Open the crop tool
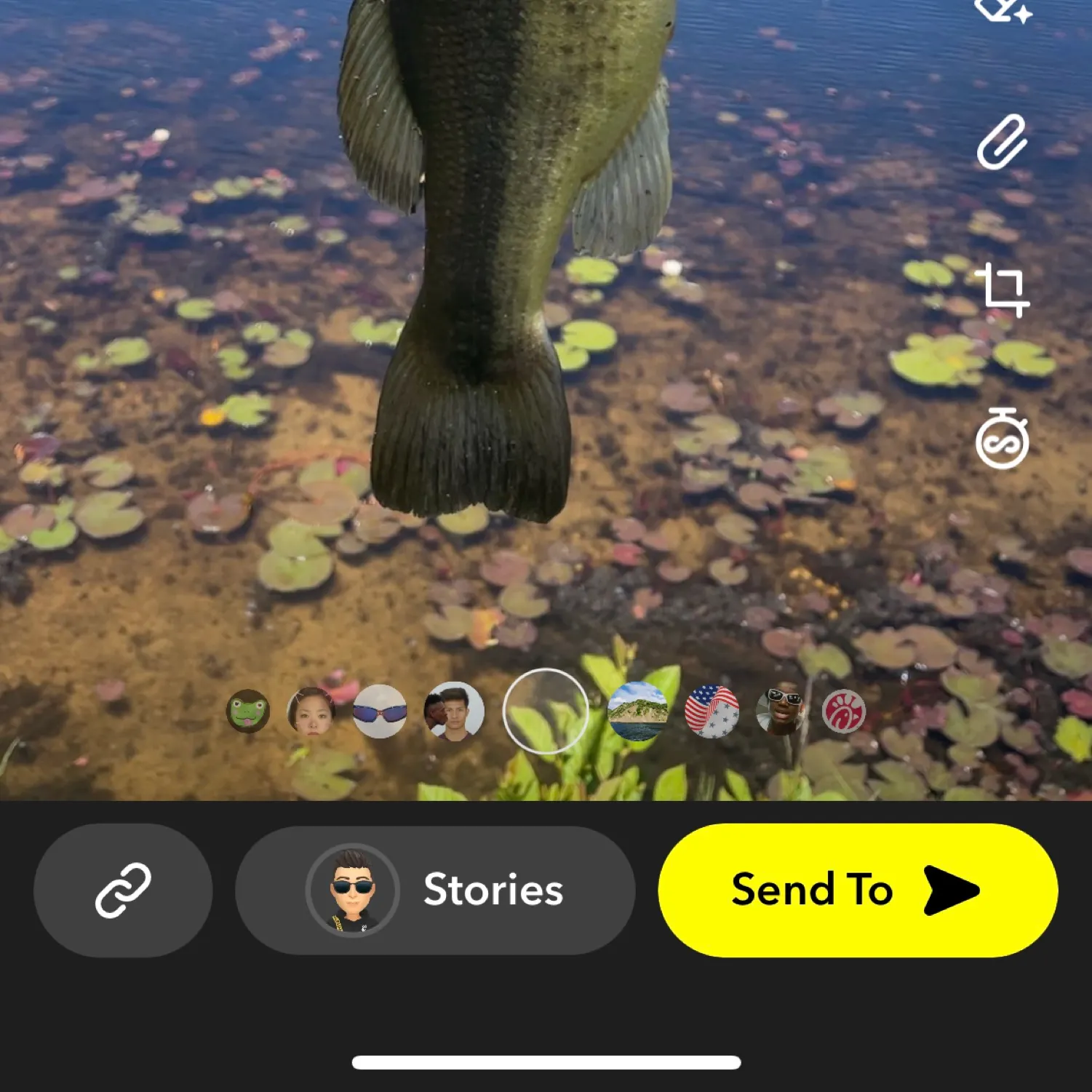Screen dimensions: 1092x1092 coord(1002,290)
